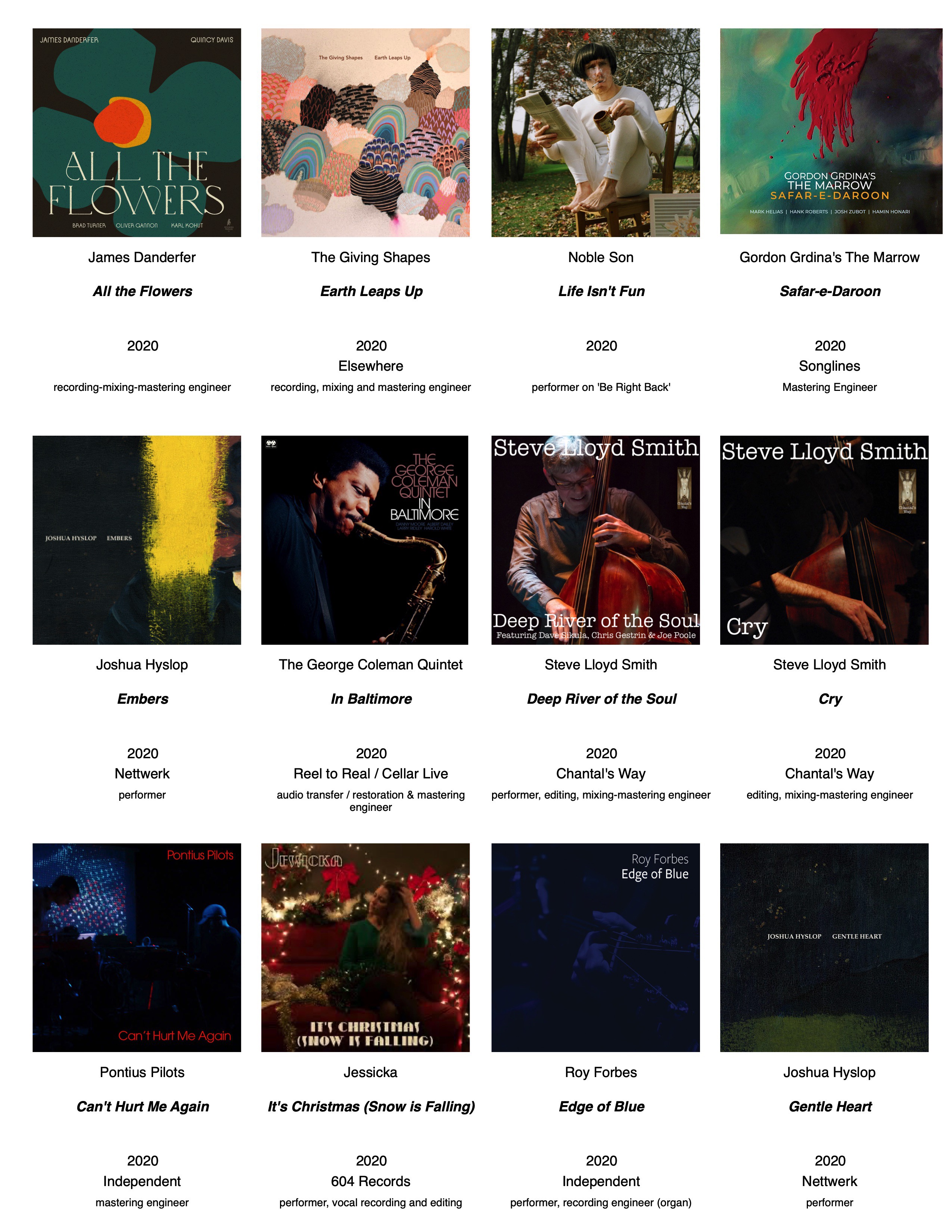Open the George Coleman Quintet's In Baltimore cover
The height and width of the screenshot is (1232, 952).
pyautogui.click(x=364, y=540)
